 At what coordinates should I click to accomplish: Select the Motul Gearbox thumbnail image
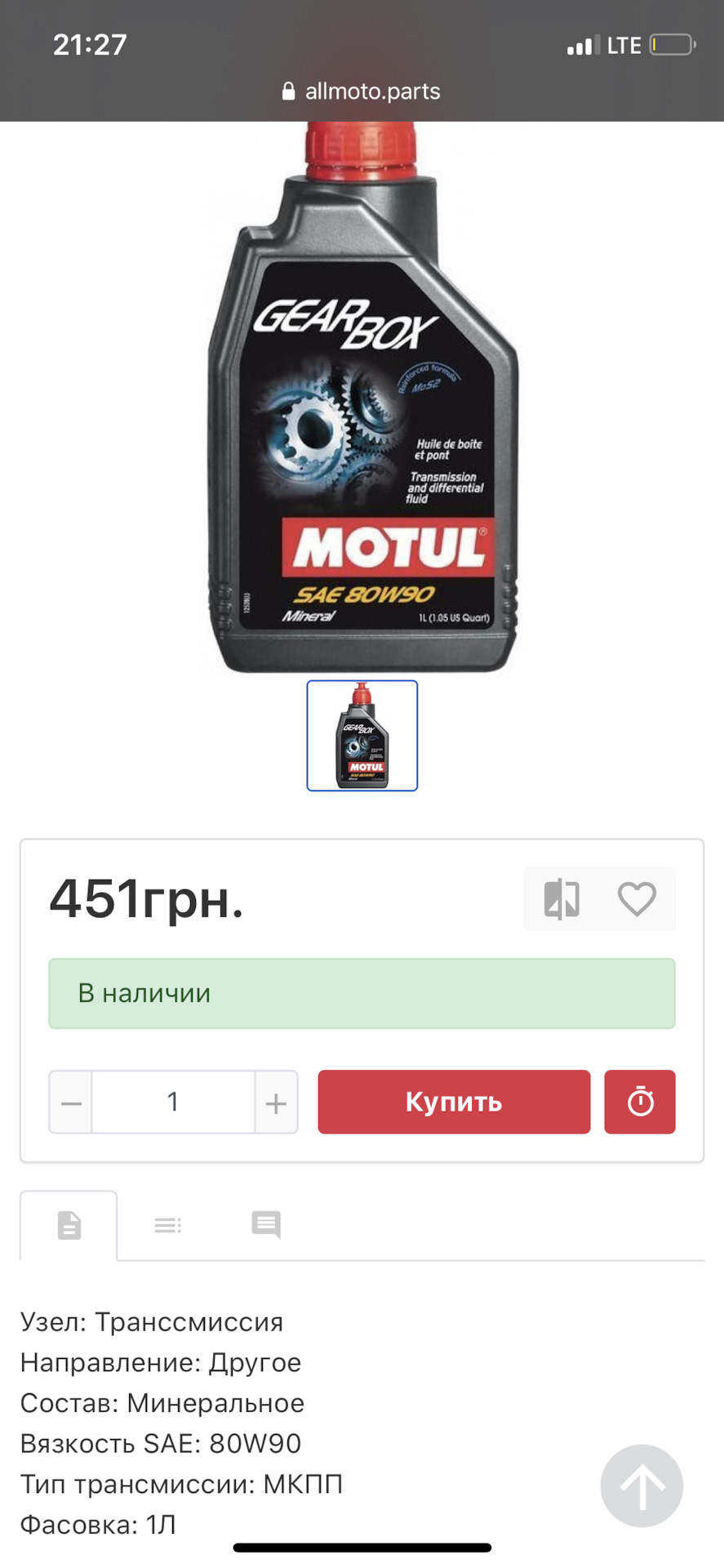coord(362,736)
